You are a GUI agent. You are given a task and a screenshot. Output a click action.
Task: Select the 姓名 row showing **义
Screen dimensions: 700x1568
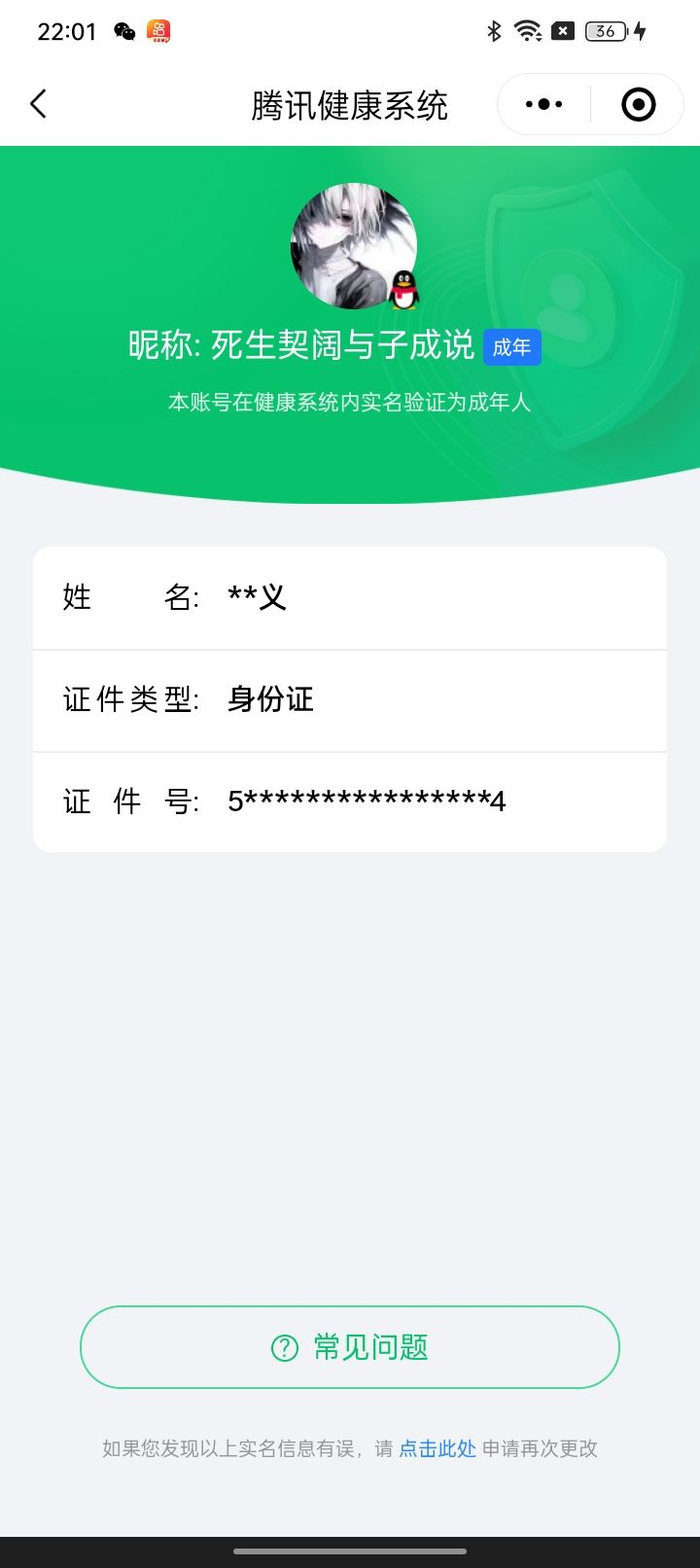[350, 597]
